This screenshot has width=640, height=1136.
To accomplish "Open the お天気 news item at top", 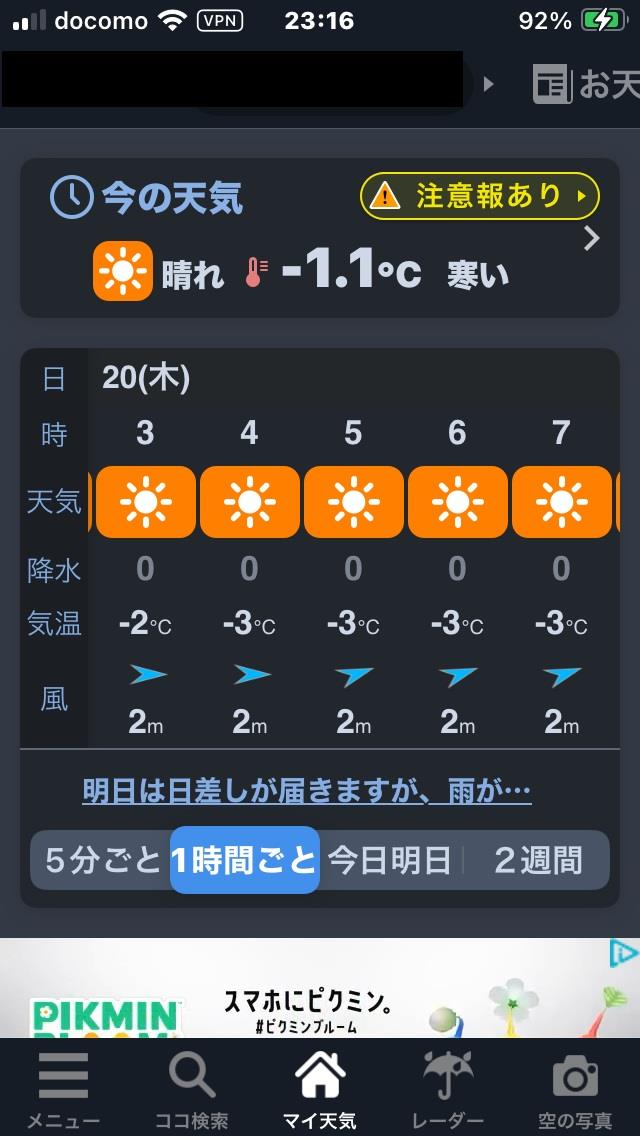I will (586, 85).
